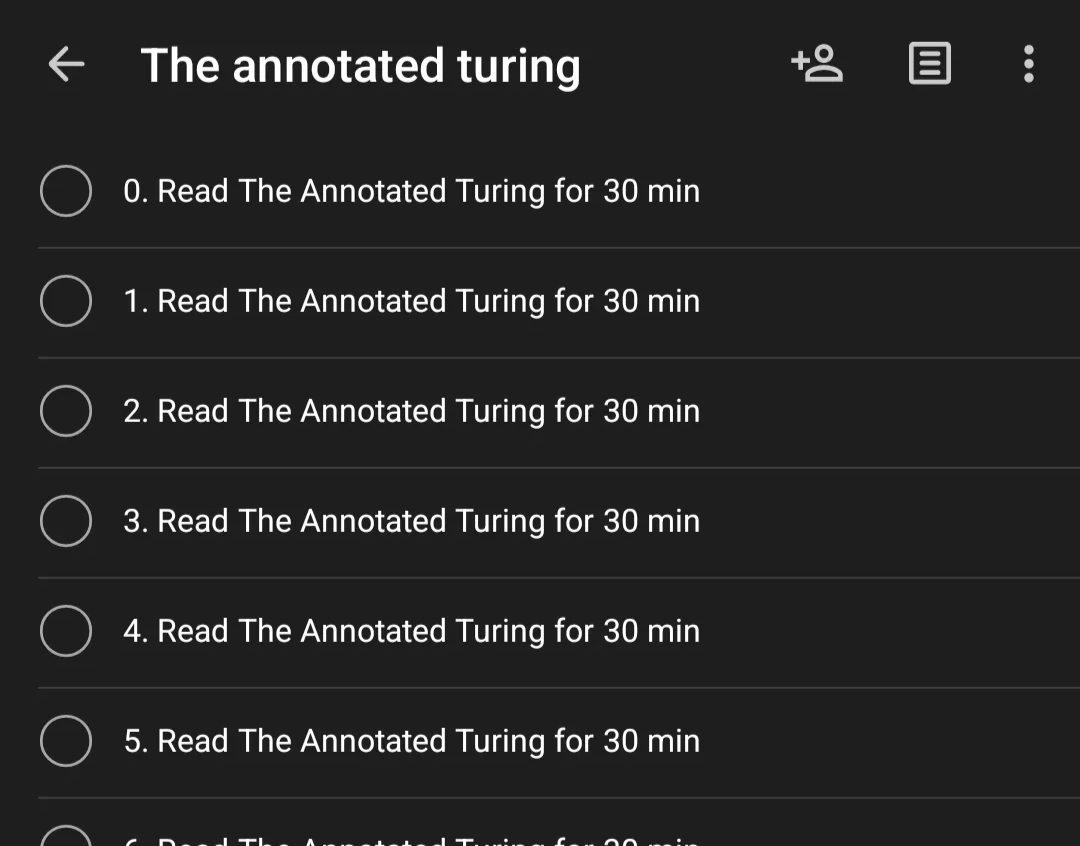Mark task 4 as done
Viewport: 1080px width, 846px height.
(66, 631)
